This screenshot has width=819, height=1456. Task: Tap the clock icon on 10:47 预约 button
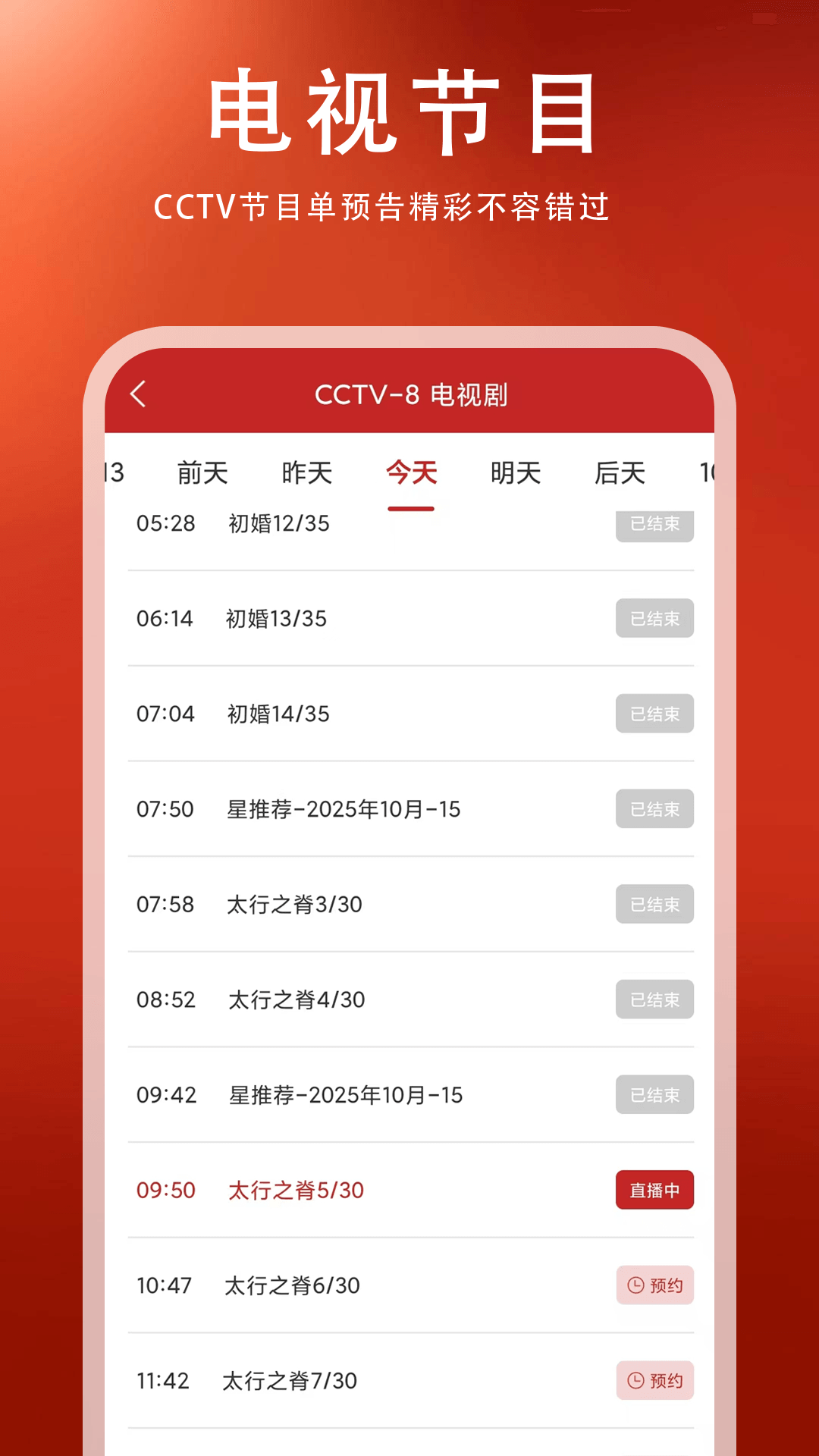(635, 1285)
